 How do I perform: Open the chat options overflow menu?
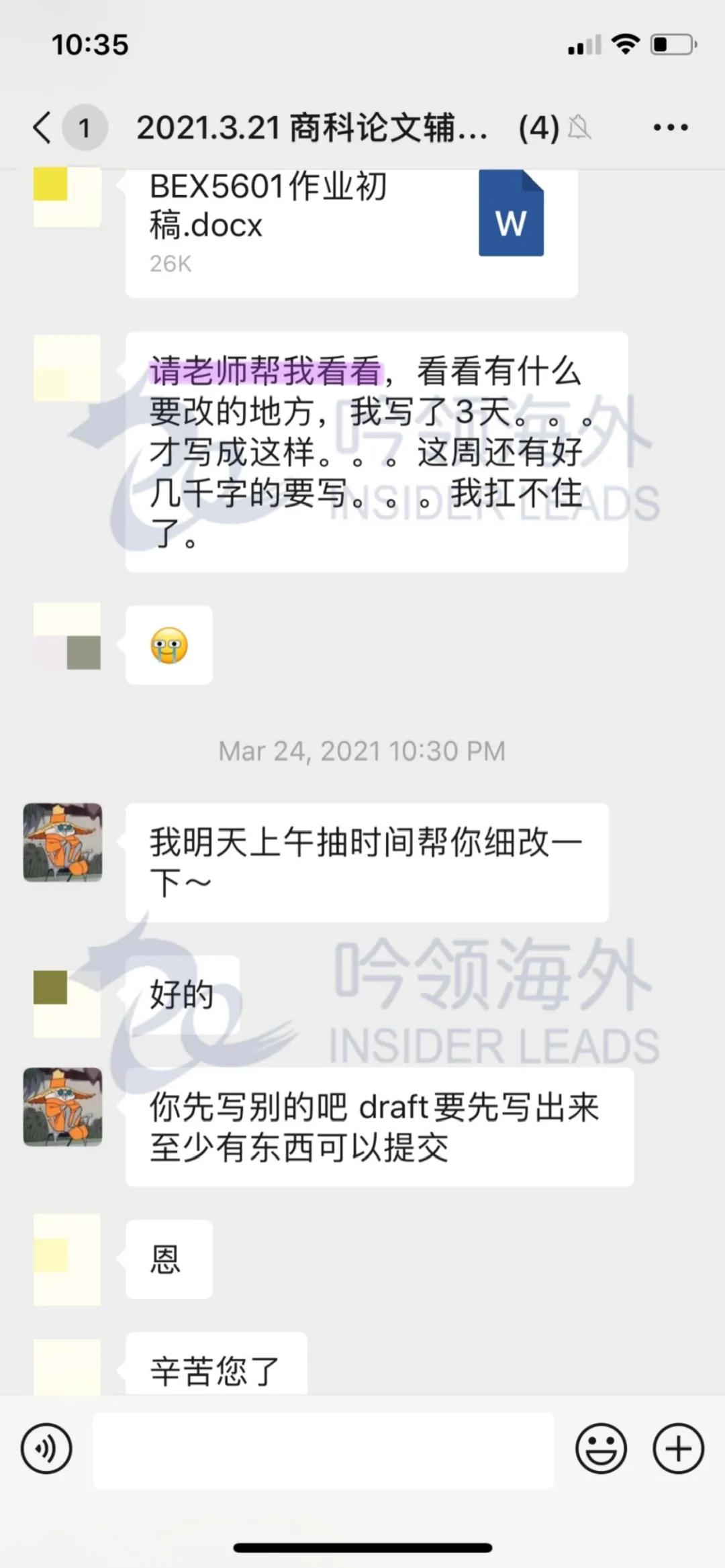670,127
